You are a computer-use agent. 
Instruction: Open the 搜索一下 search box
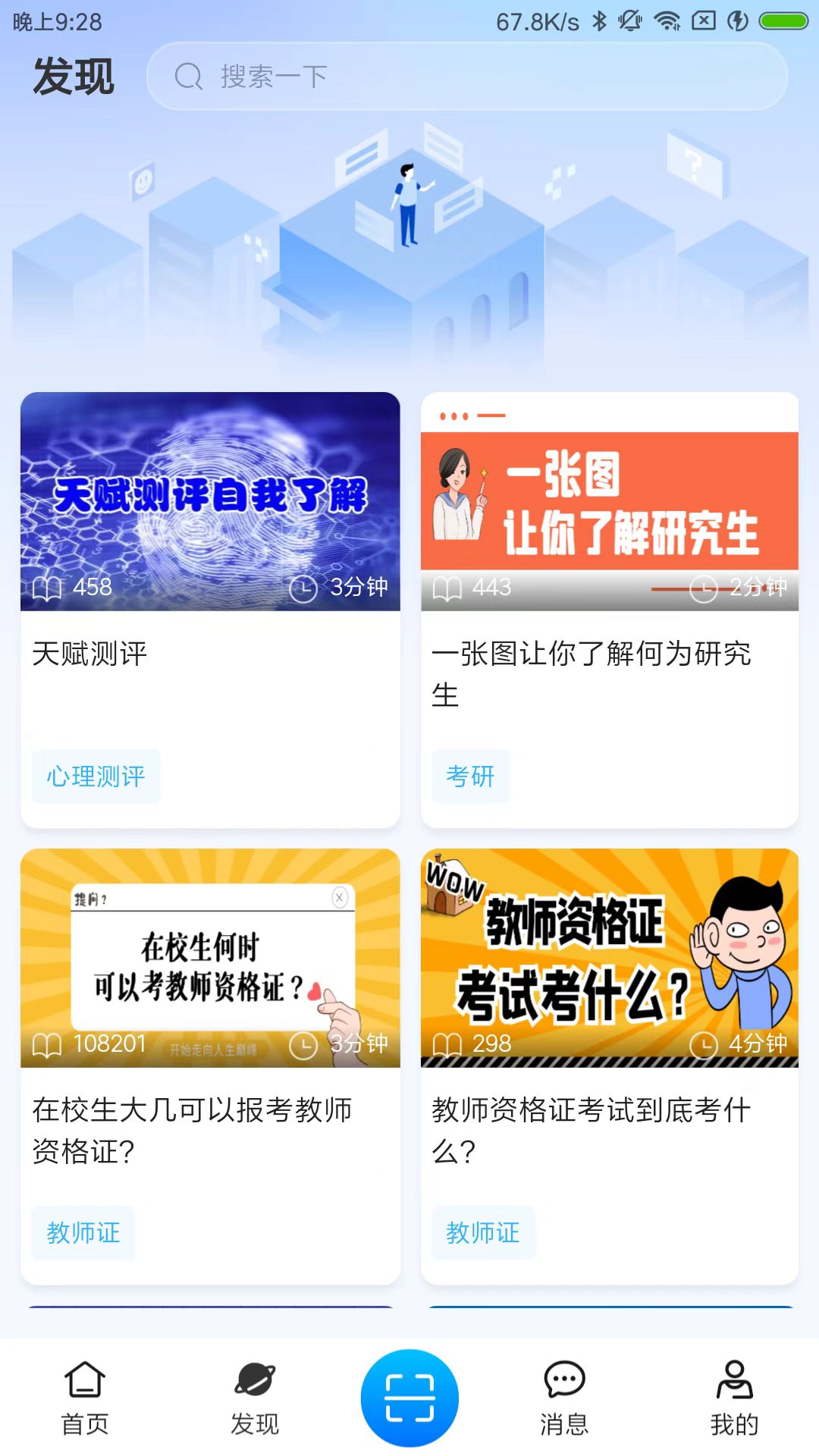(466, 77)
